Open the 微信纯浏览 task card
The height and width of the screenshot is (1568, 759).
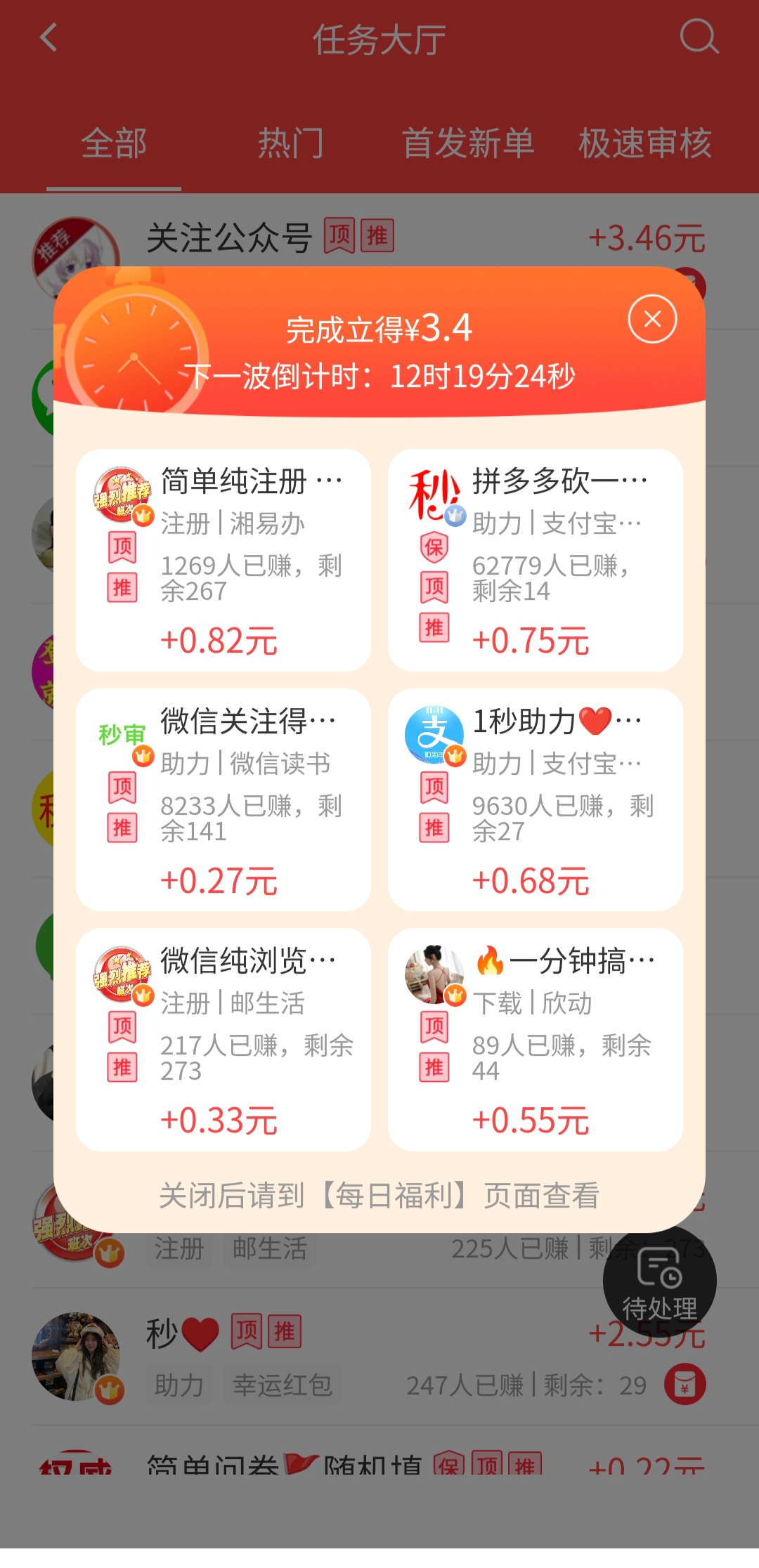[x=223, y=1040]
